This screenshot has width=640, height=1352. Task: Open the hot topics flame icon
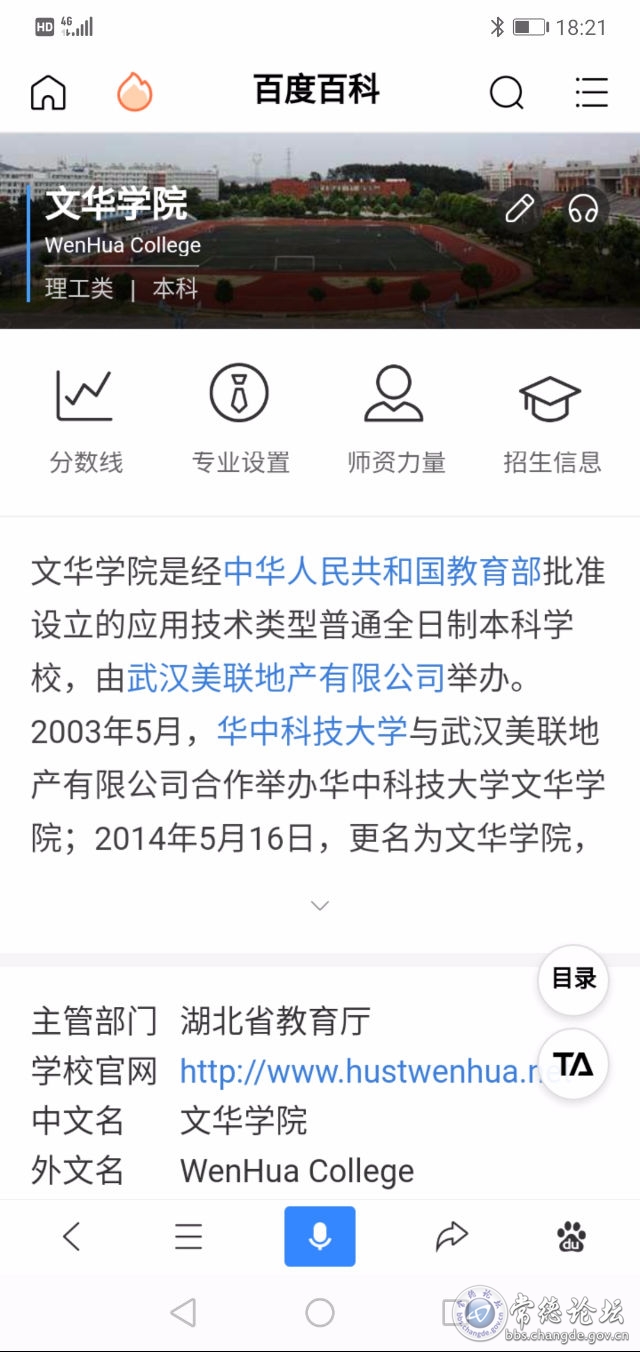coord(134,92)
